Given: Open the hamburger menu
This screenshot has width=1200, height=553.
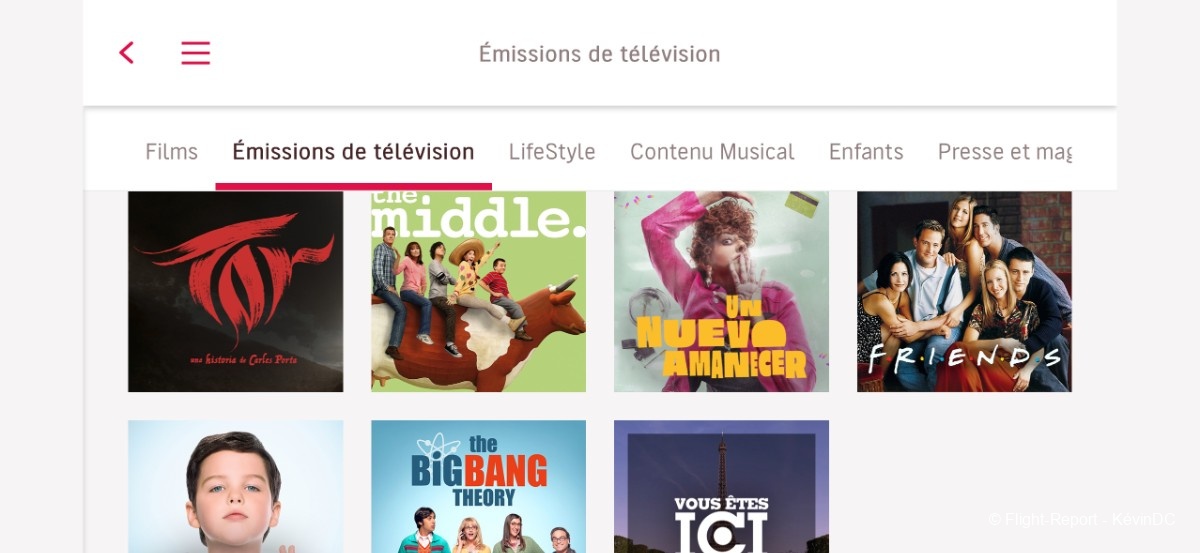Looking at the screenshot, I should pyautogui.click(x=195, y=53).
